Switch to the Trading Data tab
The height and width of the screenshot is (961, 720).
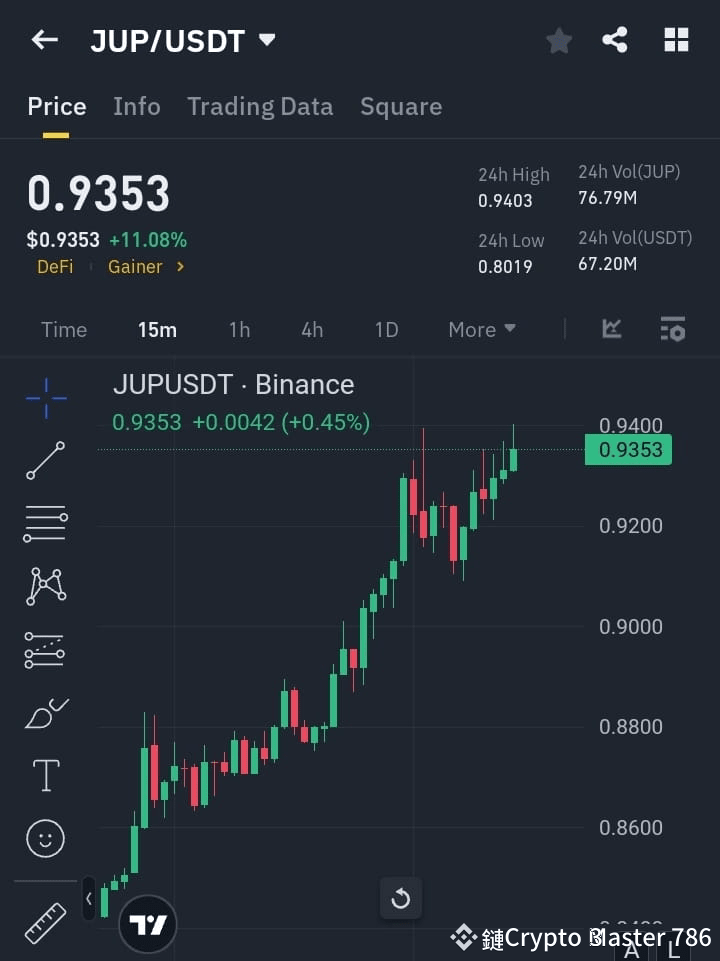260,106
